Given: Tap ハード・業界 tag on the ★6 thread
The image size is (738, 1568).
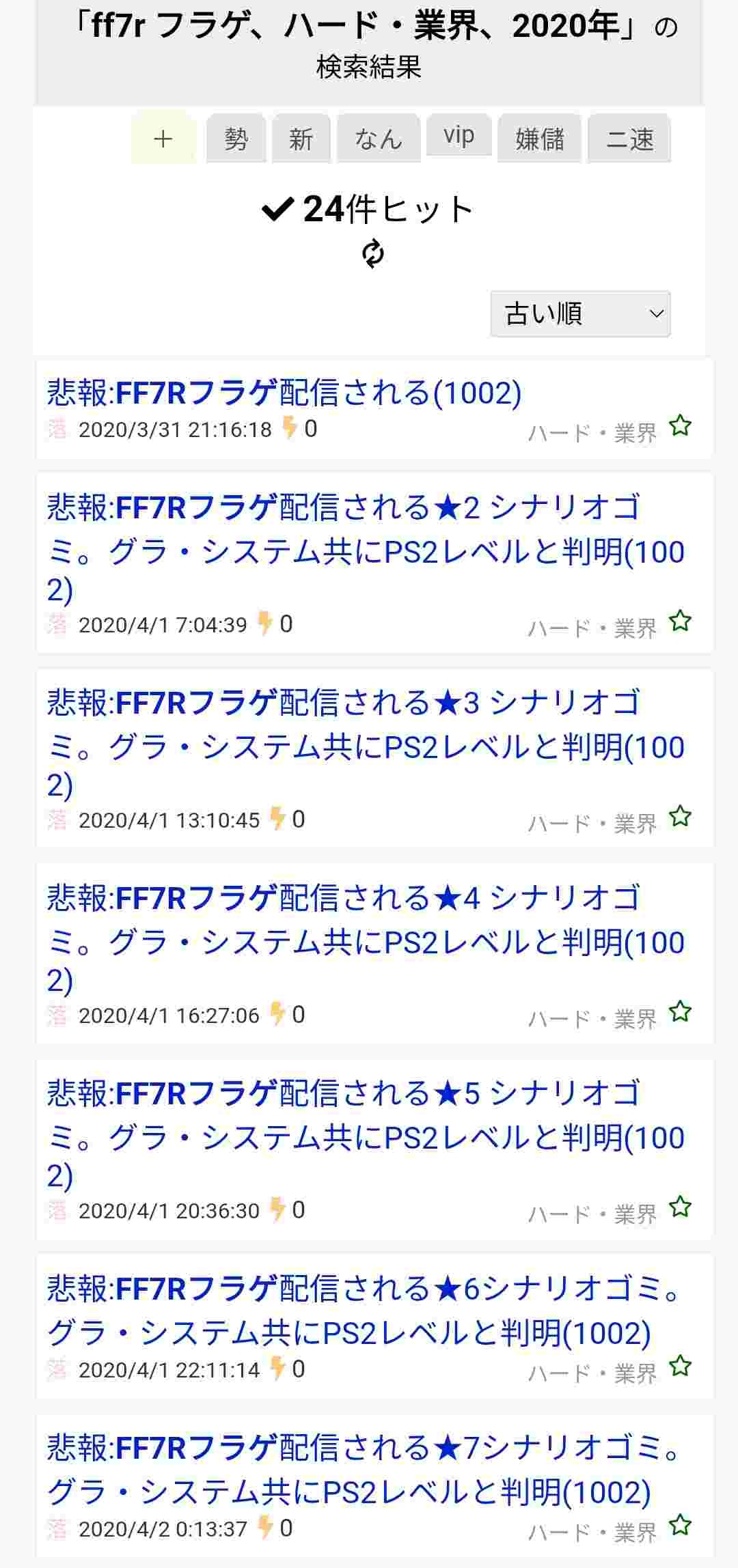Looking at the screenshot, I should (592, 1373).
